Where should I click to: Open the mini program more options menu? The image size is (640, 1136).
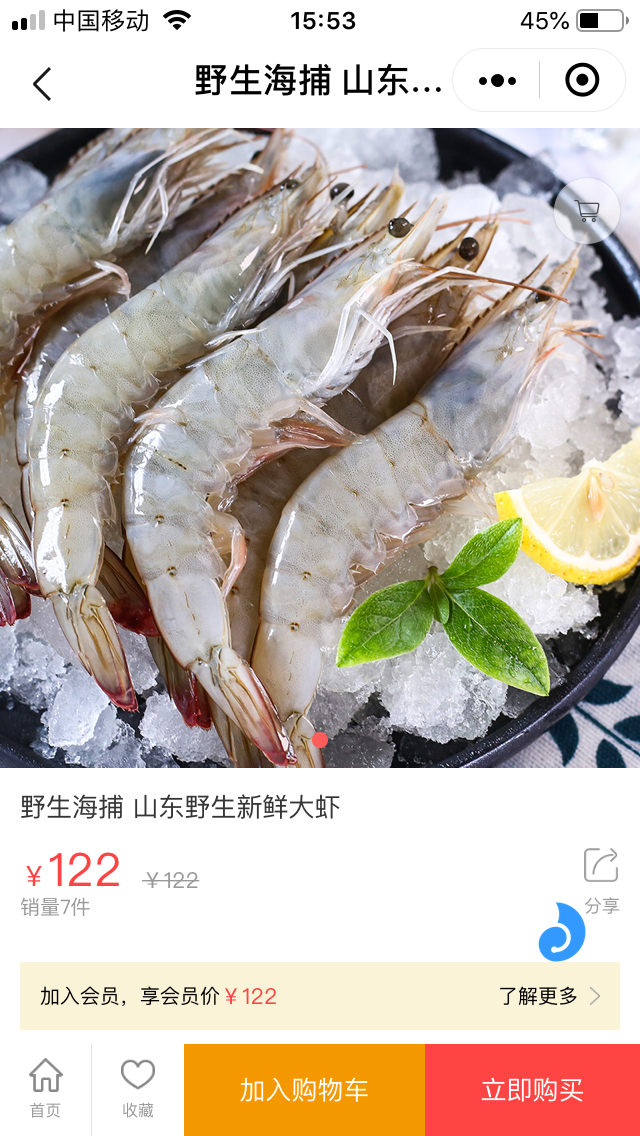tap(497, 81)
